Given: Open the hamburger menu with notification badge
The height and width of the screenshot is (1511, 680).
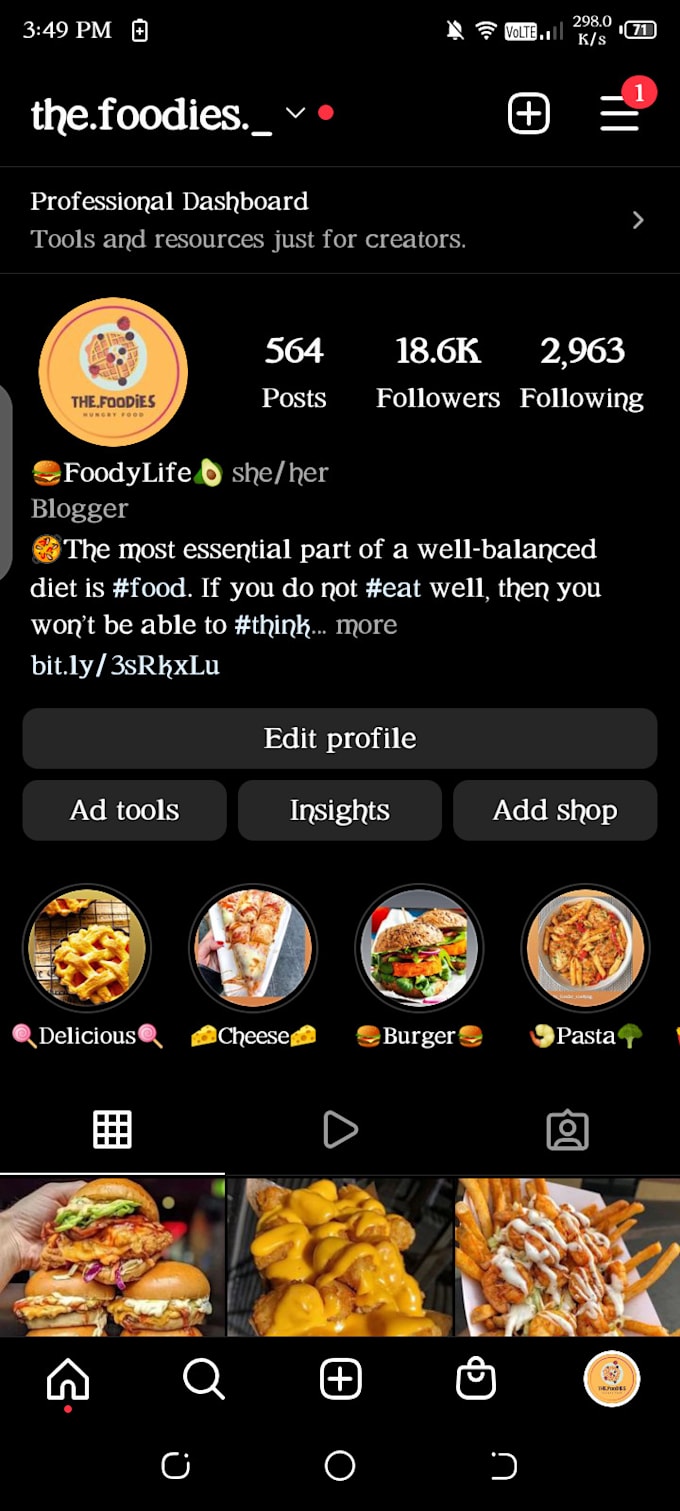Looking at the screenshot, I should (x=620, y=113).
